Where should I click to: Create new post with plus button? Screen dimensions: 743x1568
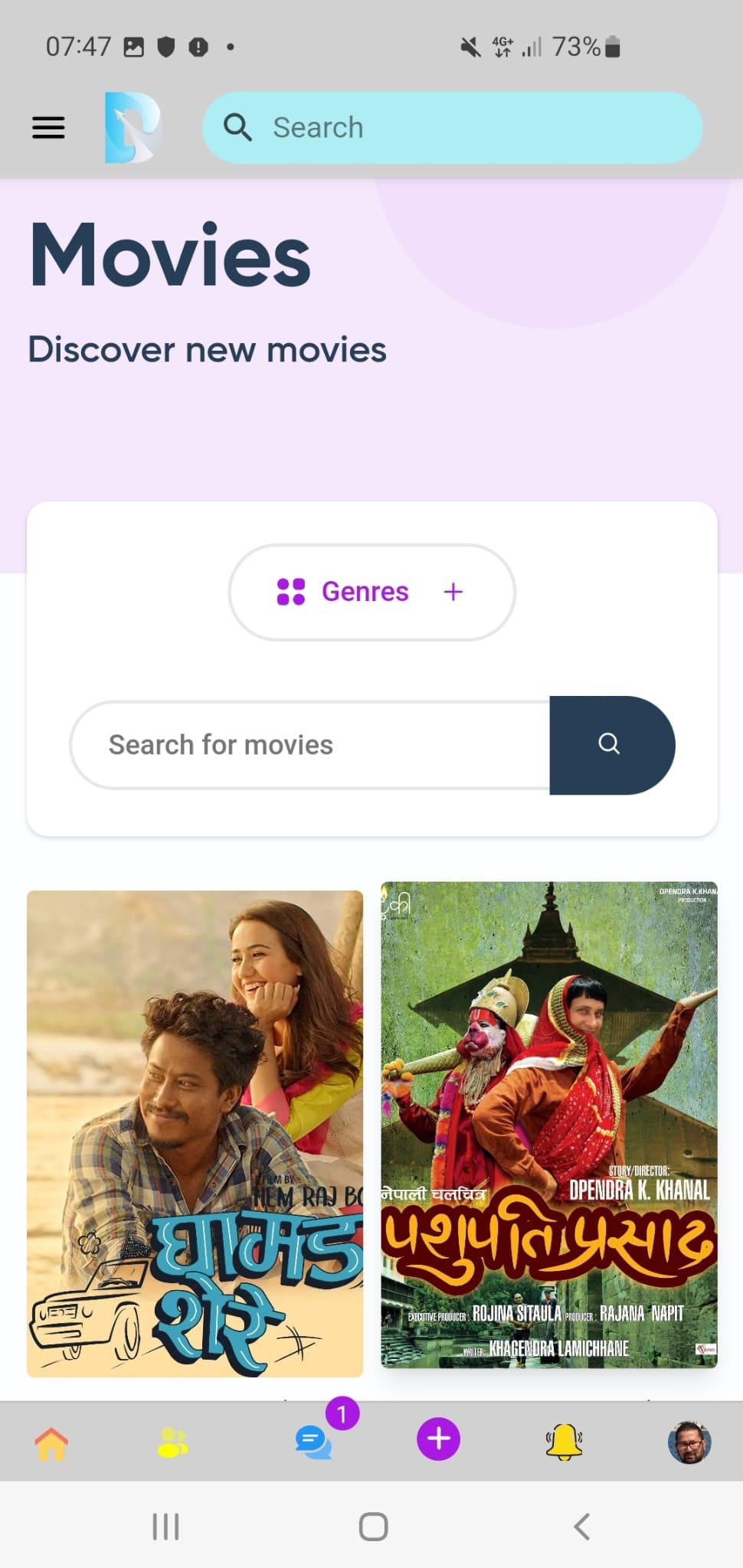[x=438, y=1439]
